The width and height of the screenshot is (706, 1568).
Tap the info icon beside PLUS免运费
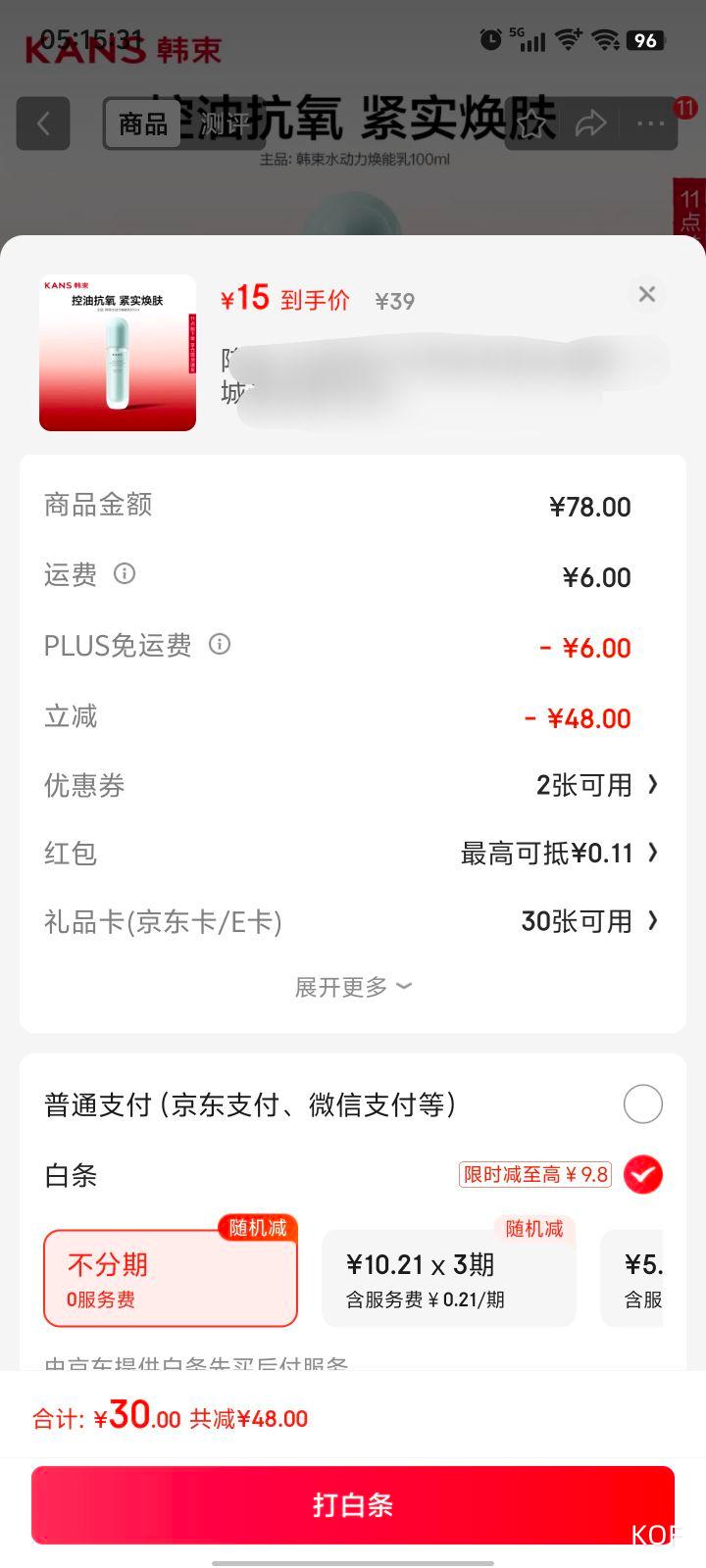[220, 644]
